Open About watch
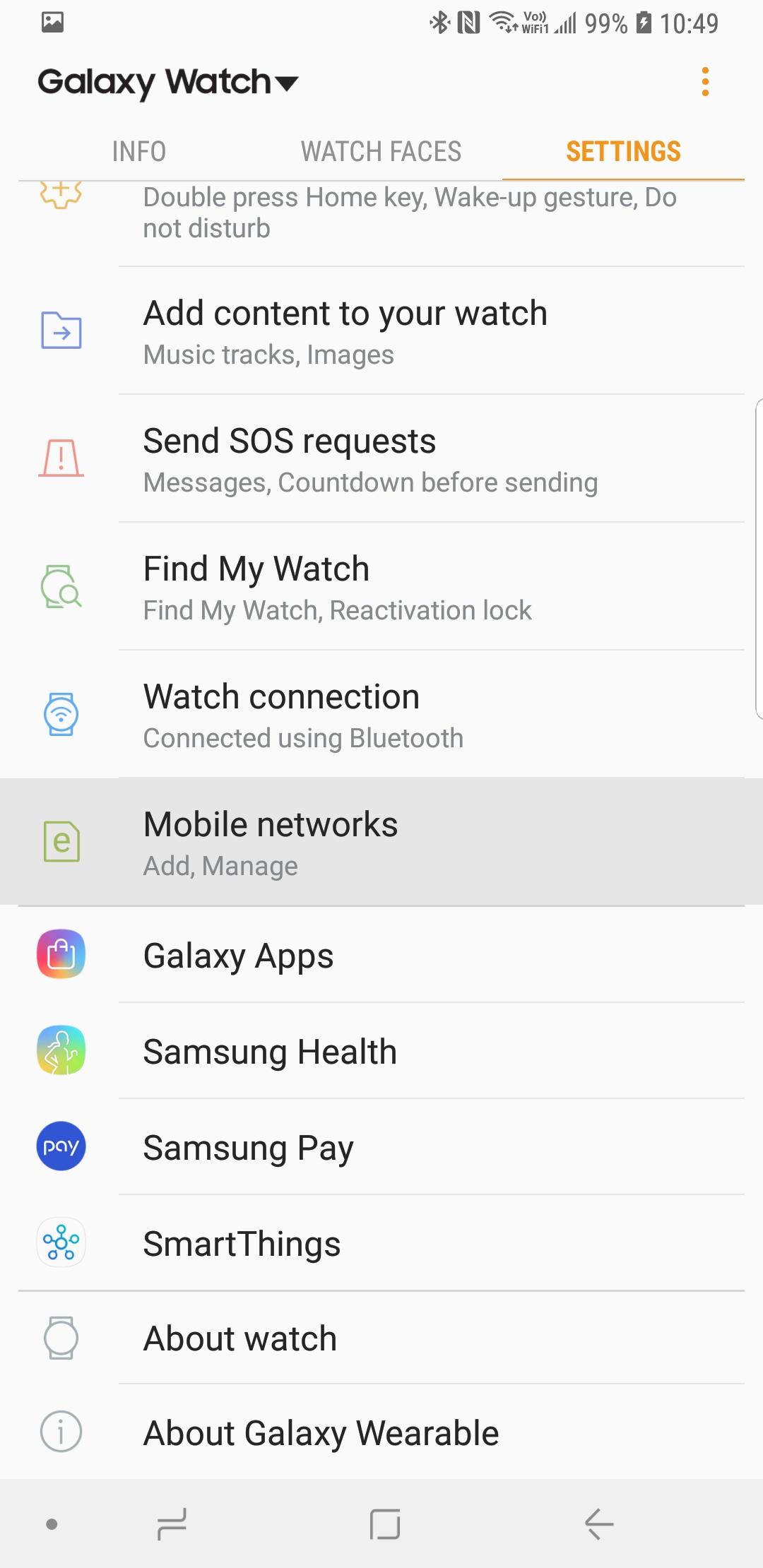The width and height of the screenshot is (763, 1568). 381,1337
